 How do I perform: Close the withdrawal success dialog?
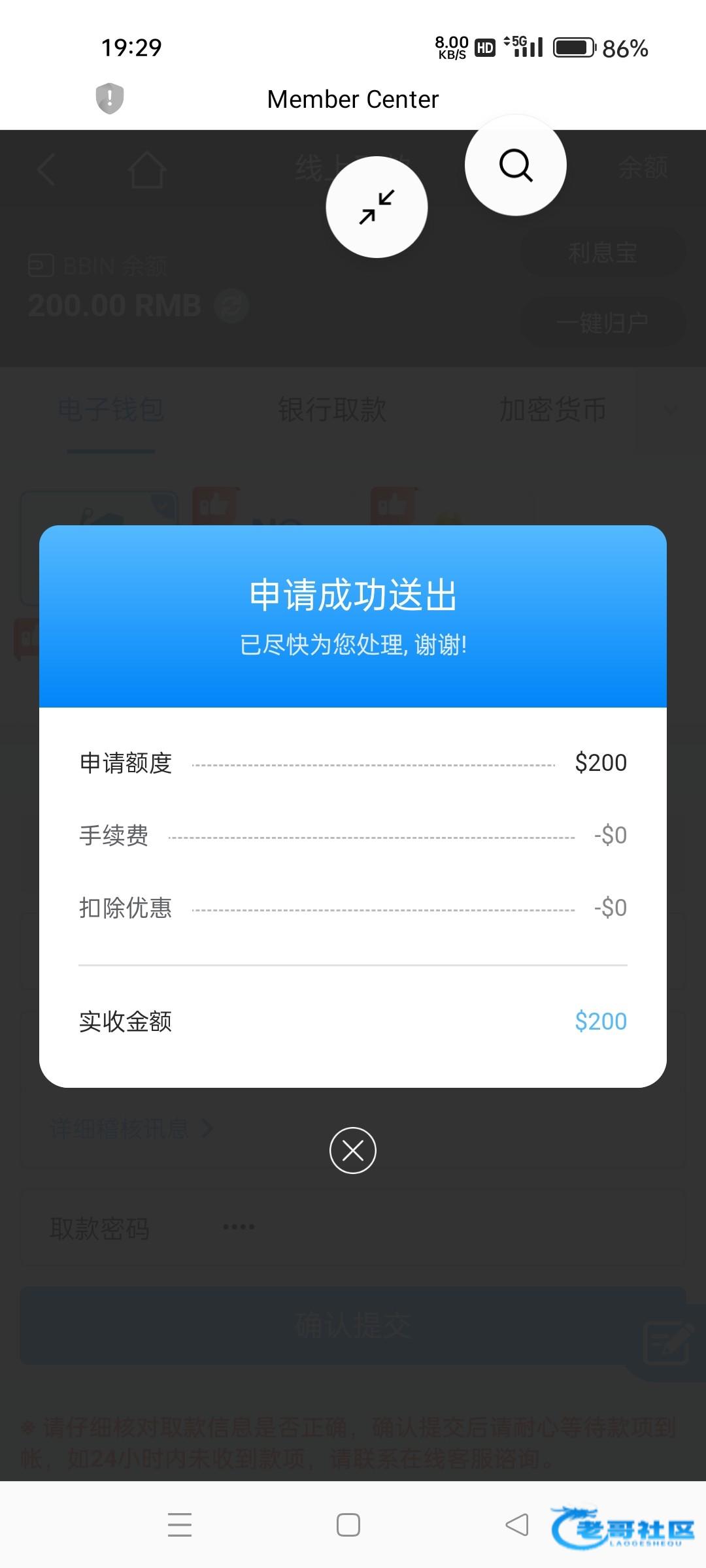353,1151
